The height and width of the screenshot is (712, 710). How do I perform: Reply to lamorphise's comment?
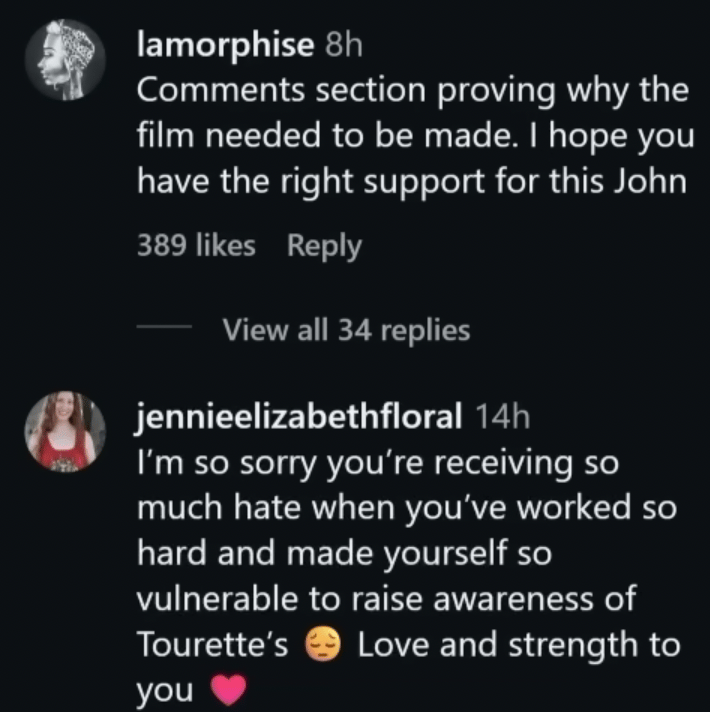pos(324,245)
